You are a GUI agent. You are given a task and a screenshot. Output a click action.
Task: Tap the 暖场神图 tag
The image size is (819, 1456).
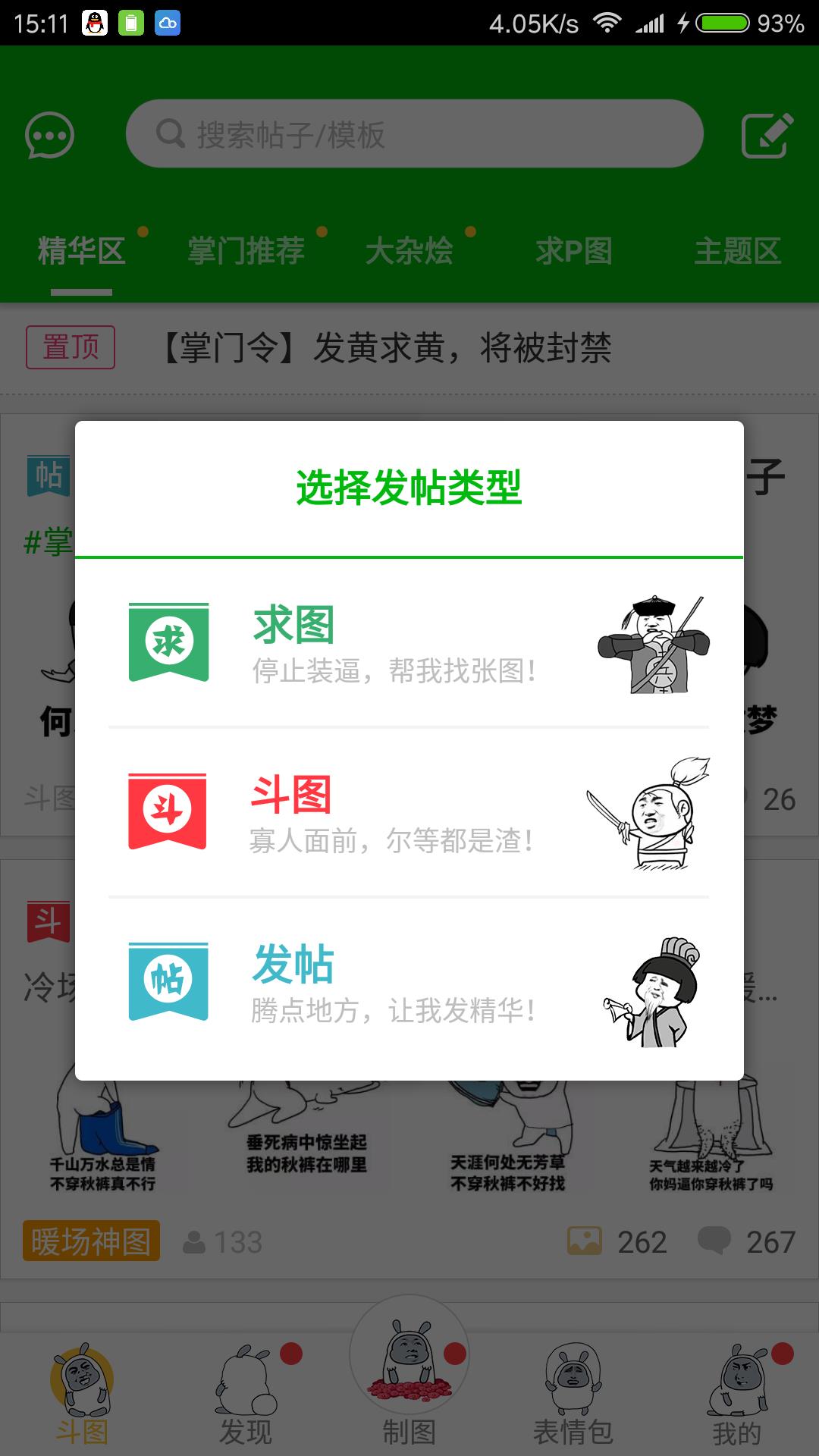click(x=91, y=1241)
